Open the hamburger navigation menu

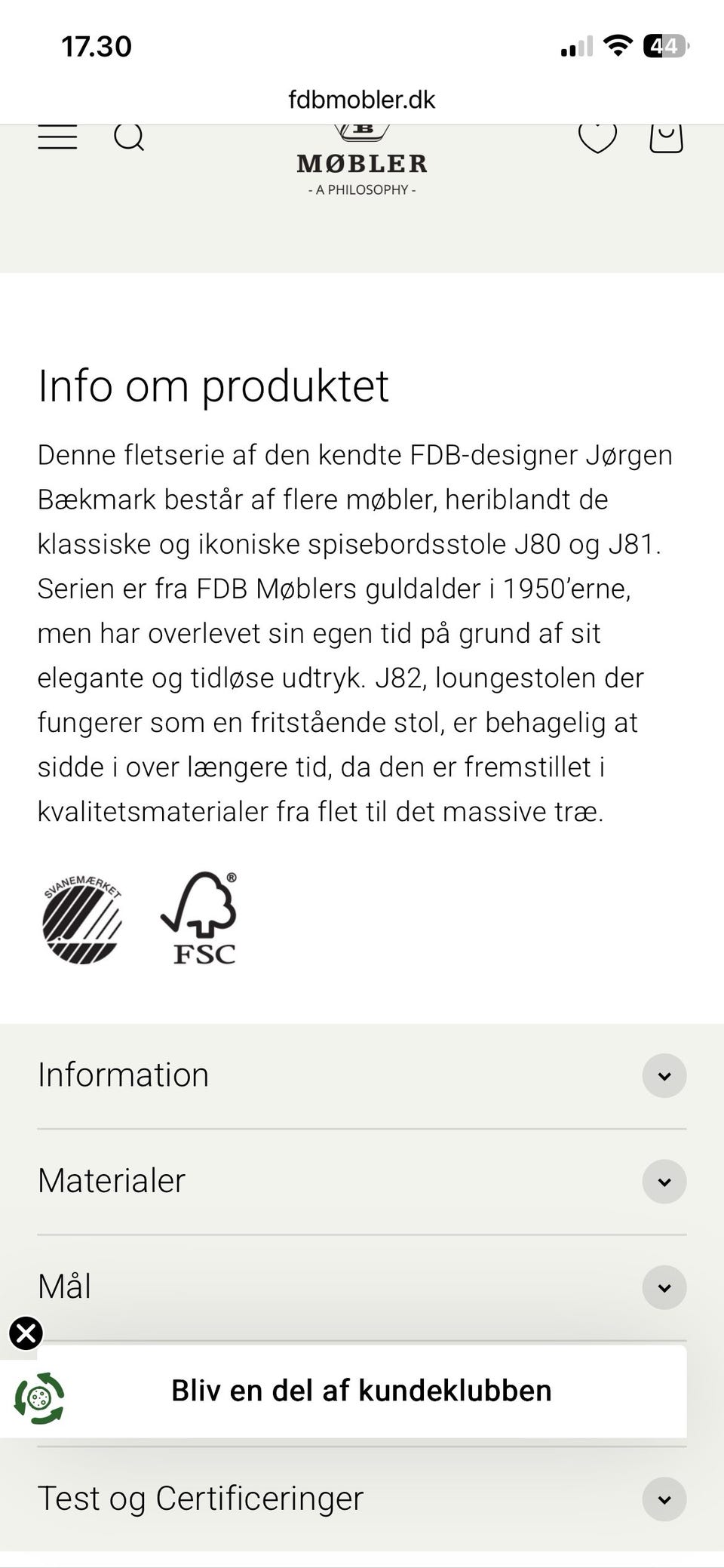click(x=57, y=137)
